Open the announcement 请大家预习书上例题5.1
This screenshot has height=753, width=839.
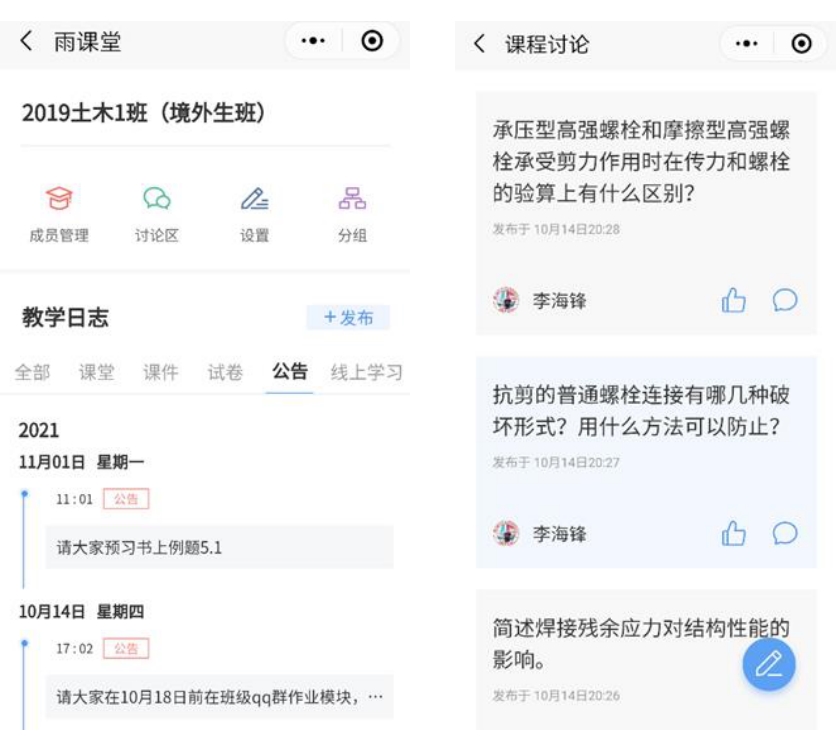tap(219, 547)
